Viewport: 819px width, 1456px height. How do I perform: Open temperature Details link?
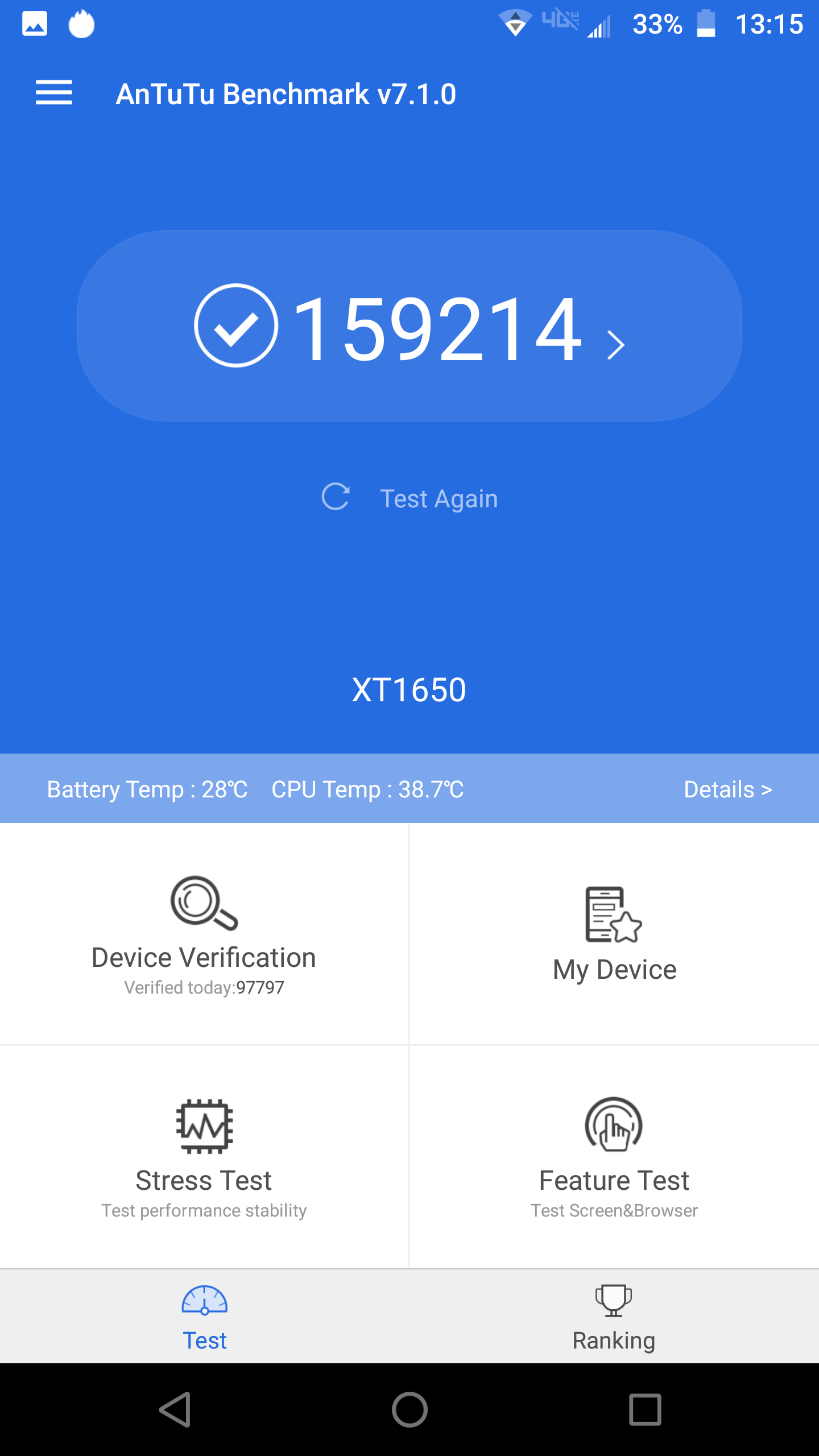click(x=727, y=789)
